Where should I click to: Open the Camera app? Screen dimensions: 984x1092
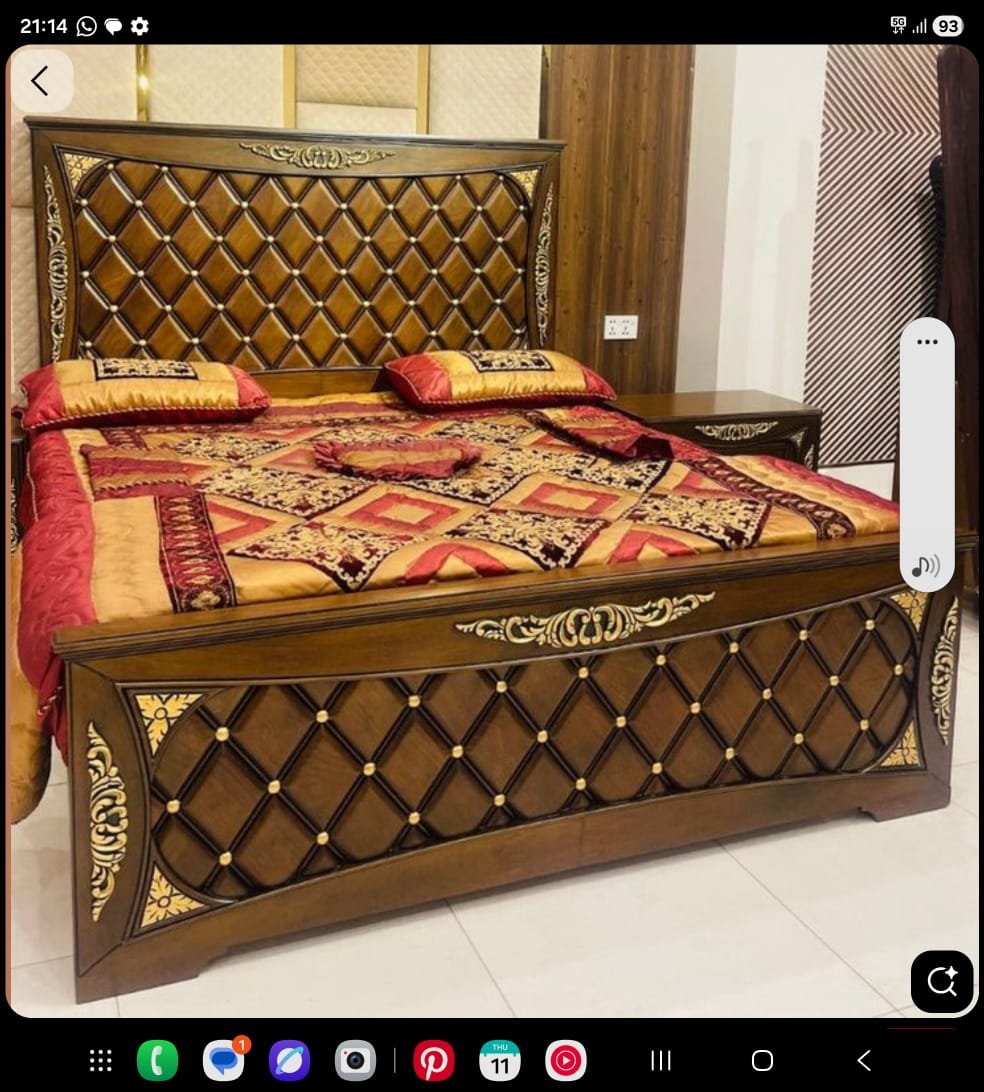355,1061
